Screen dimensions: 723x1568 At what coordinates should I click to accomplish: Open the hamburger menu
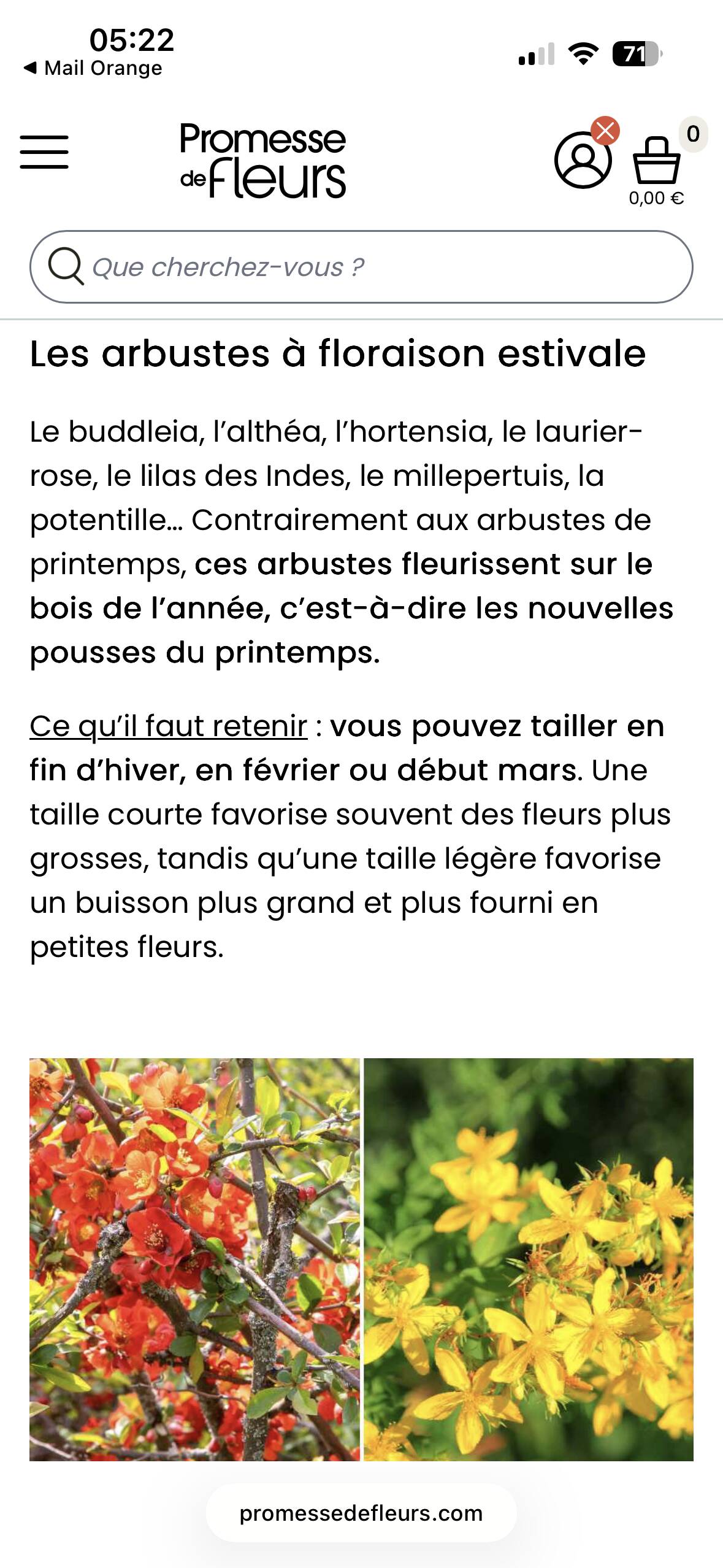44,152
